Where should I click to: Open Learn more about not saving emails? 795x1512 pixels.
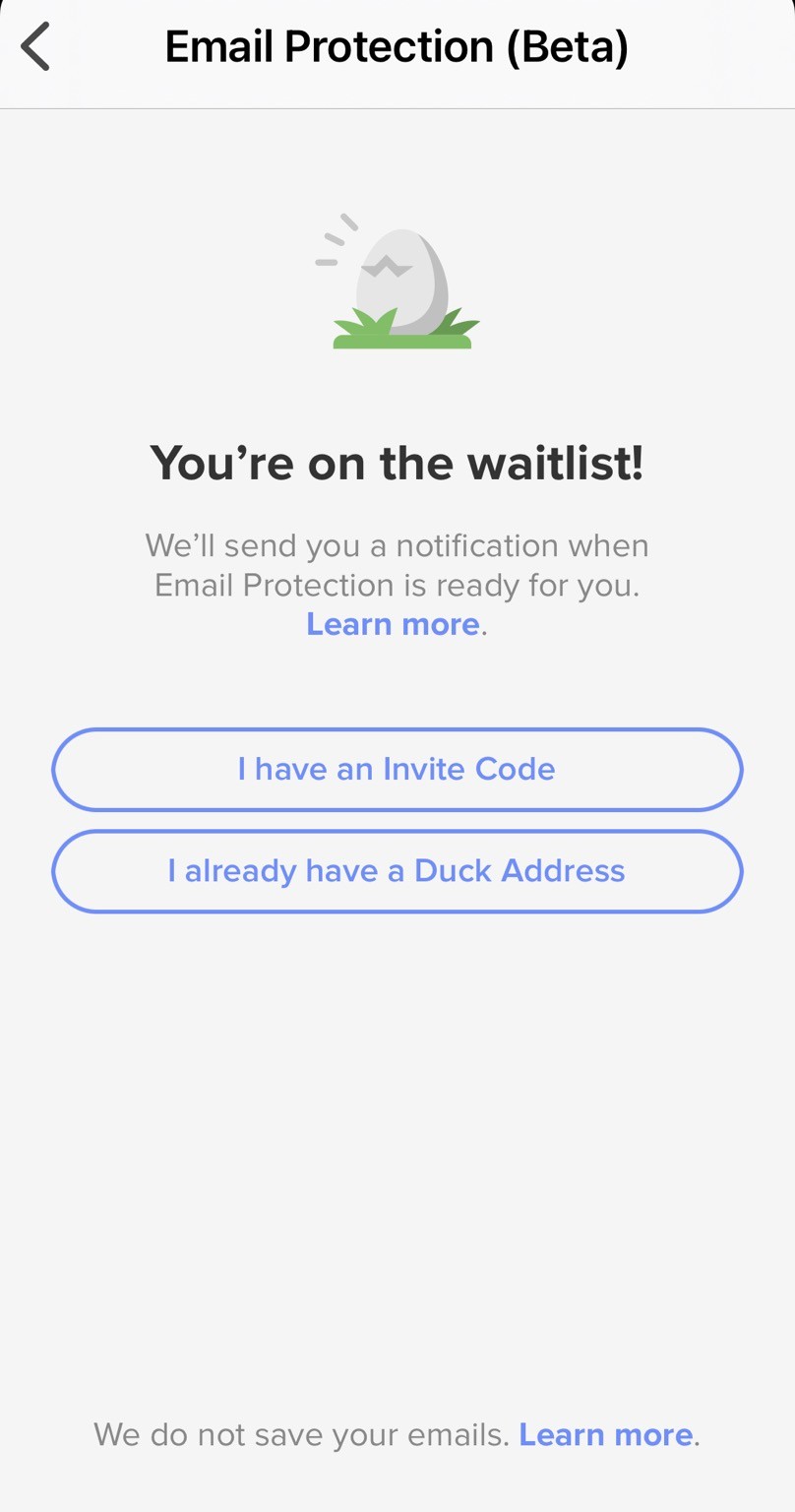point(605,1435)
